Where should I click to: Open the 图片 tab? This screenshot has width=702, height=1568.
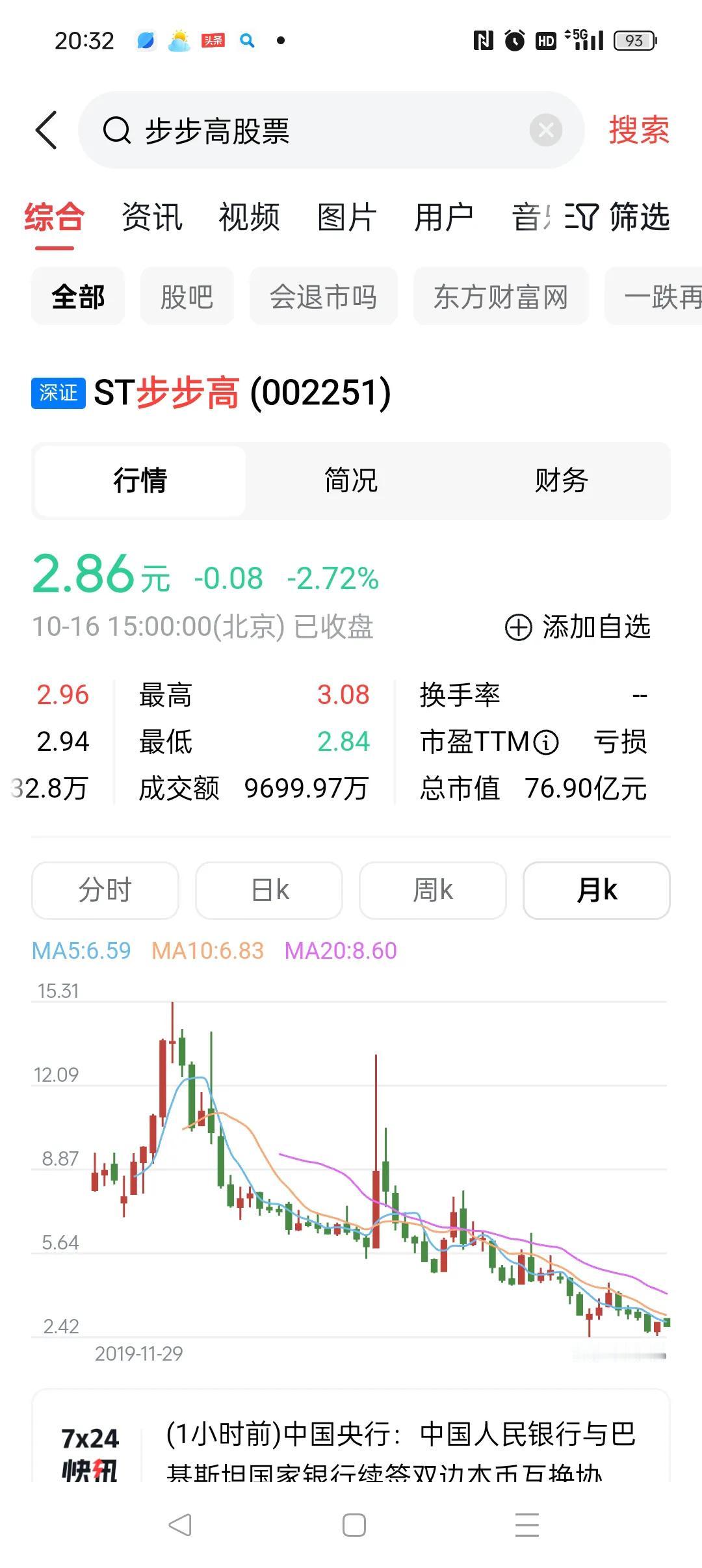[x=347, y=217]
